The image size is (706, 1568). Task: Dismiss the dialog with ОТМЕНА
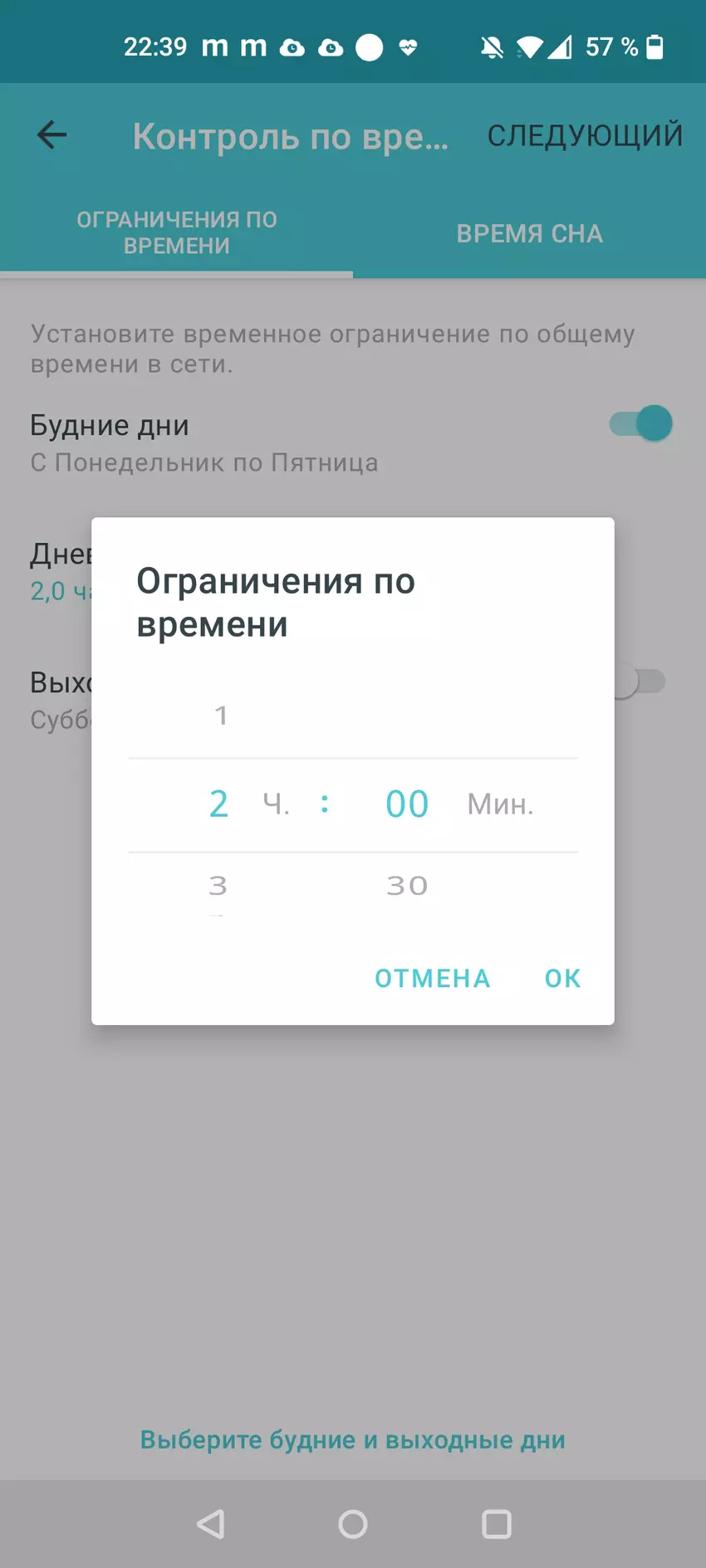(432, 978)
